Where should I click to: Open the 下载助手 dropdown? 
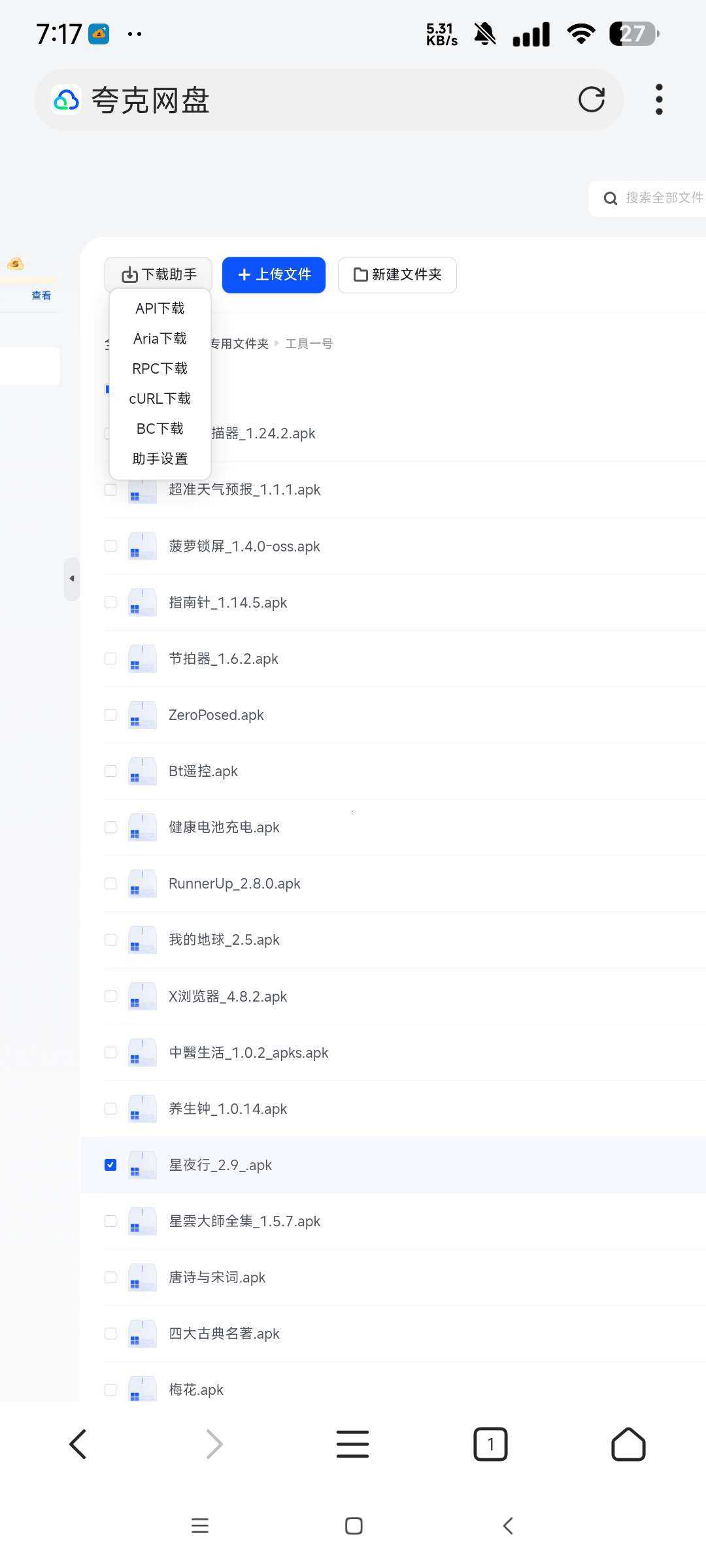(159, 274)
